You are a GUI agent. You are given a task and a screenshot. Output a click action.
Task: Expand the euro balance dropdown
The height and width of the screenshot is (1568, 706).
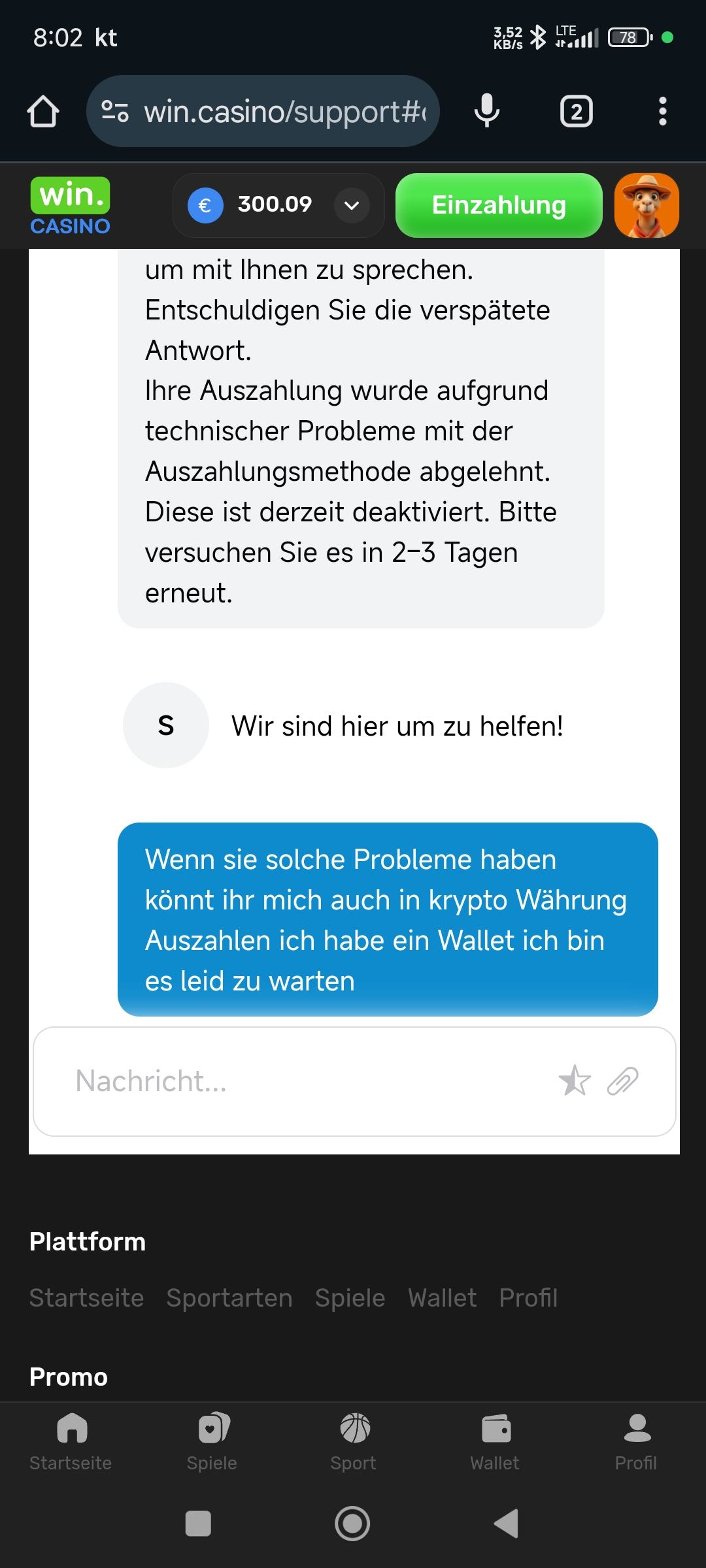pyautogui.click(x=352, y=205)
